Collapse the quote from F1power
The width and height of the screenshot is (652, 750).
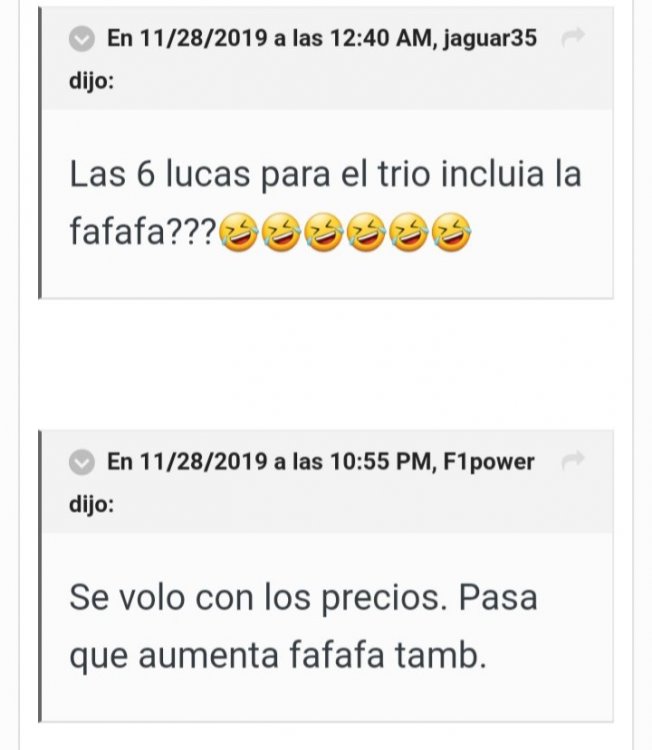point(81,462)
